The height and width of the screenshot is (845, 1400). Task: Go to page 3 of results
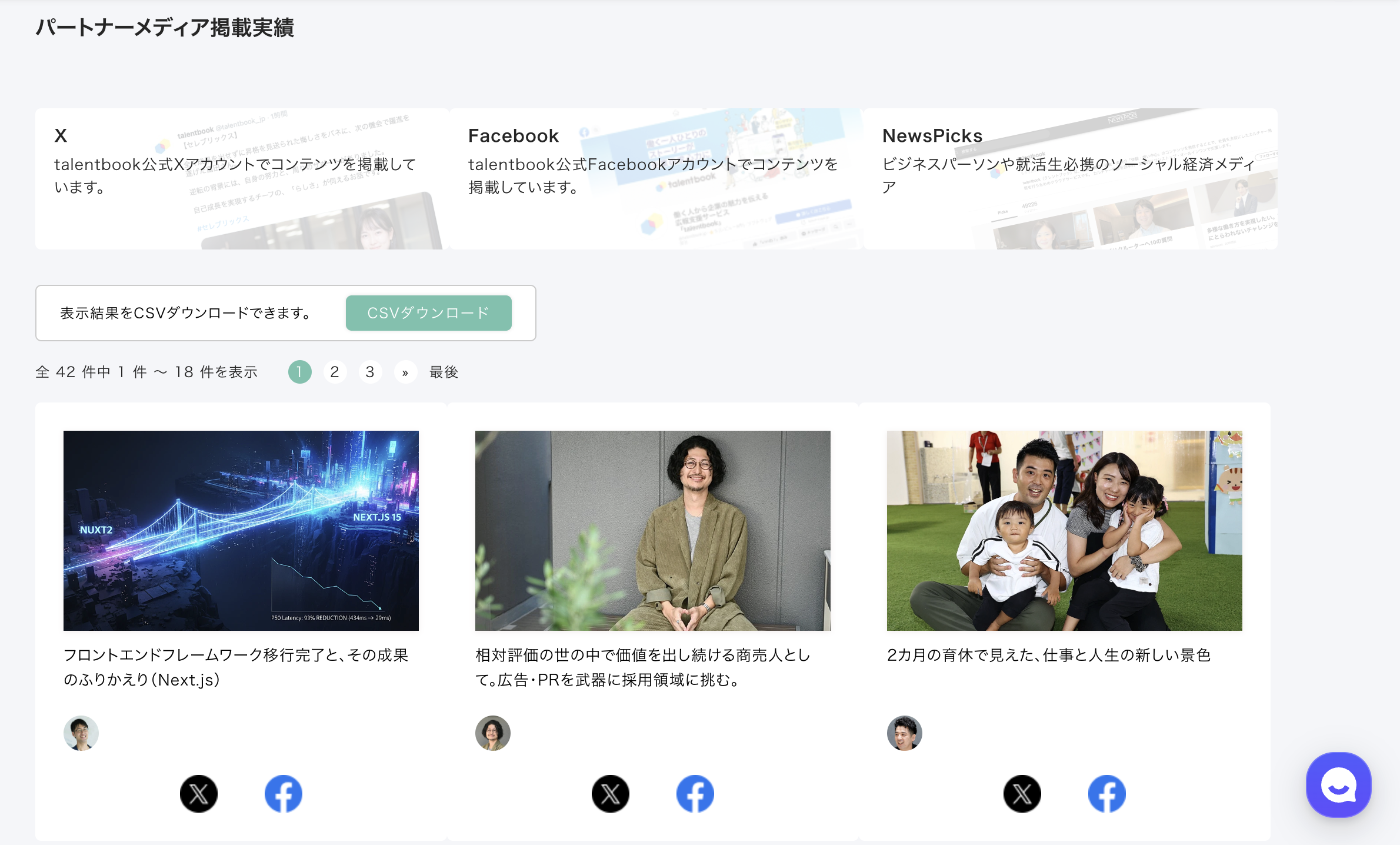point(370,372)
